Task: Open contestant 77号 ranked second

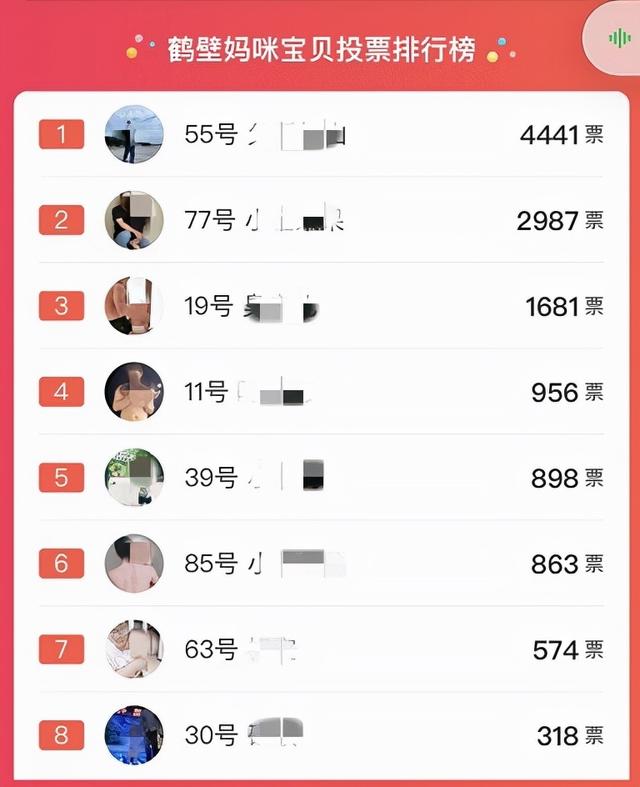Action: click(x=320, y=220)
